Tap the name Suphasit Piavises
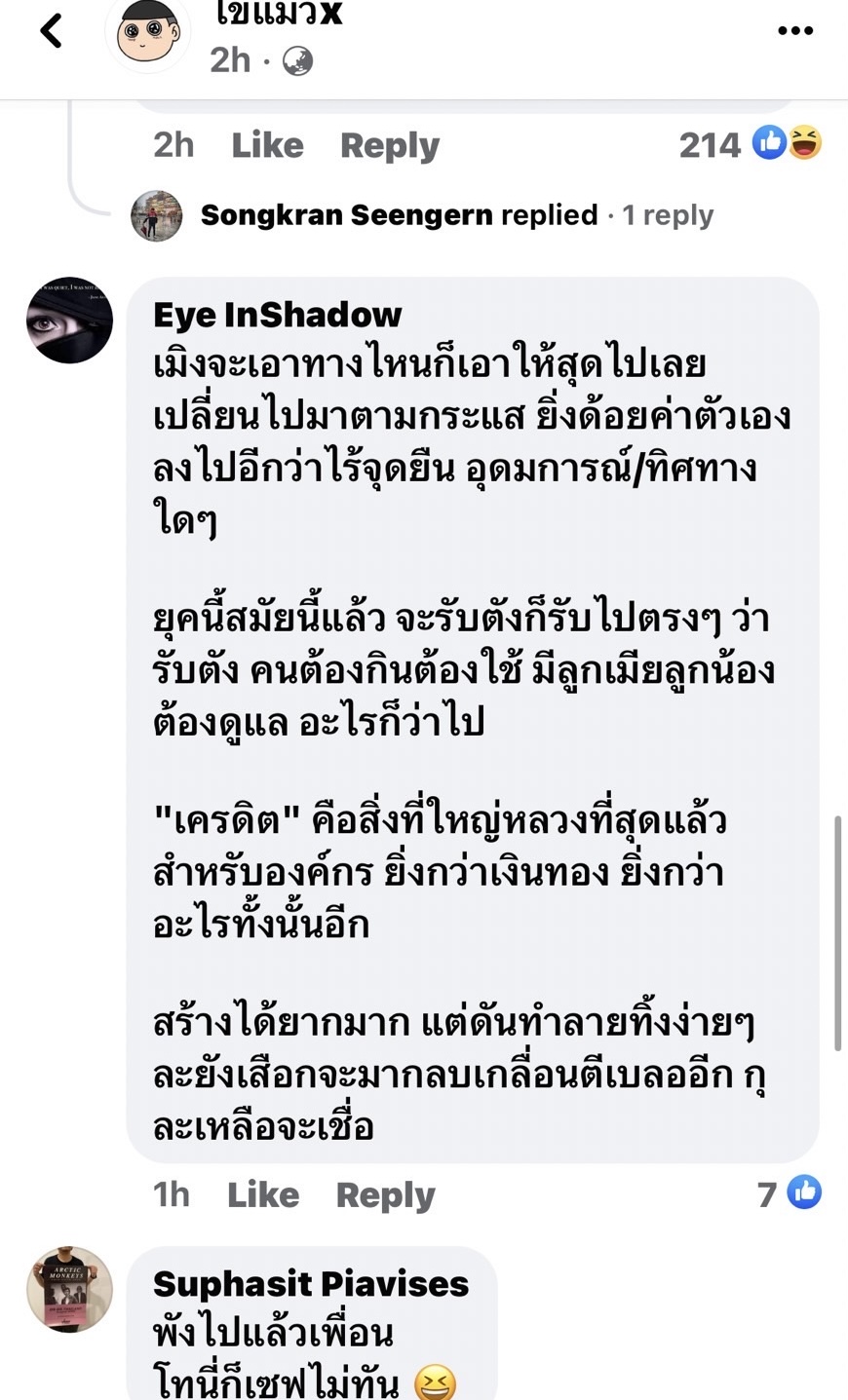The width and height of the screenshot is (848, 1400). (x=310, y=1284)
